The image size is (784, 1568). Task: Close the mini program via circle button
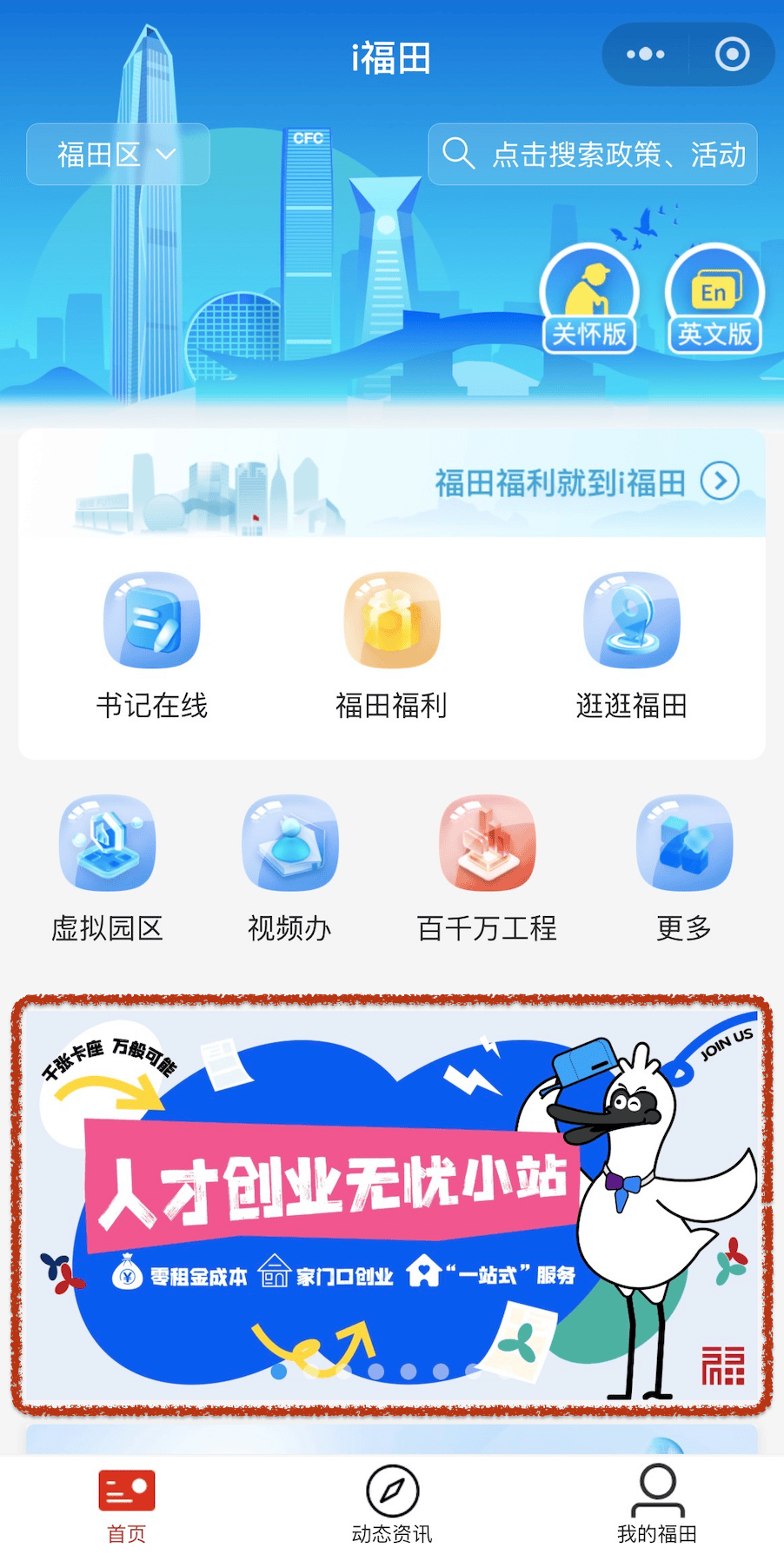click(x=732, y=55)
